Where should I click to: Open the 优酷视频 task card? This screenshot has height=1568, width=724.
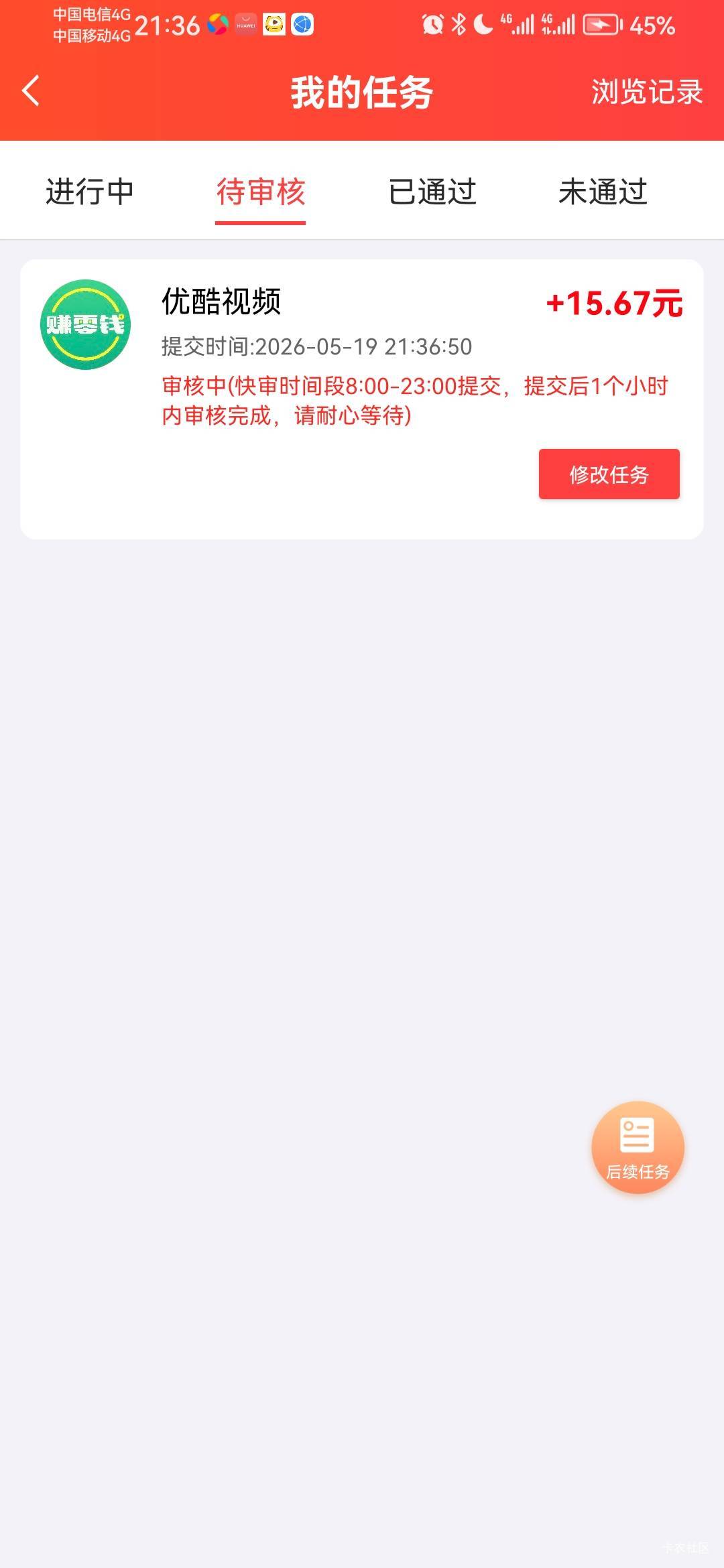(362, 399)
